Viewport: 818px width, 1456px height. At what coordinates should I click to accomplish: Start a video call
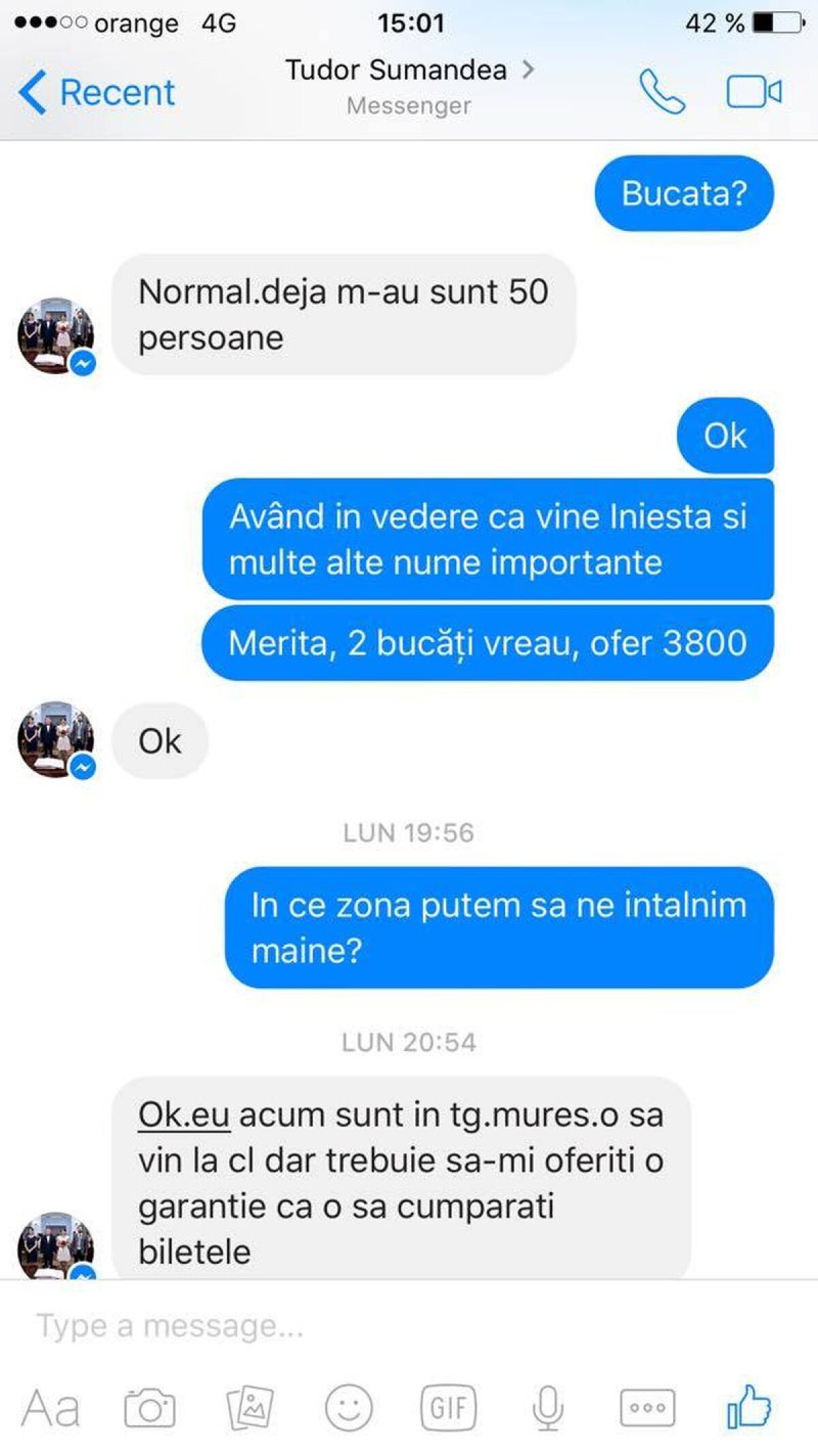coord(753,92)
